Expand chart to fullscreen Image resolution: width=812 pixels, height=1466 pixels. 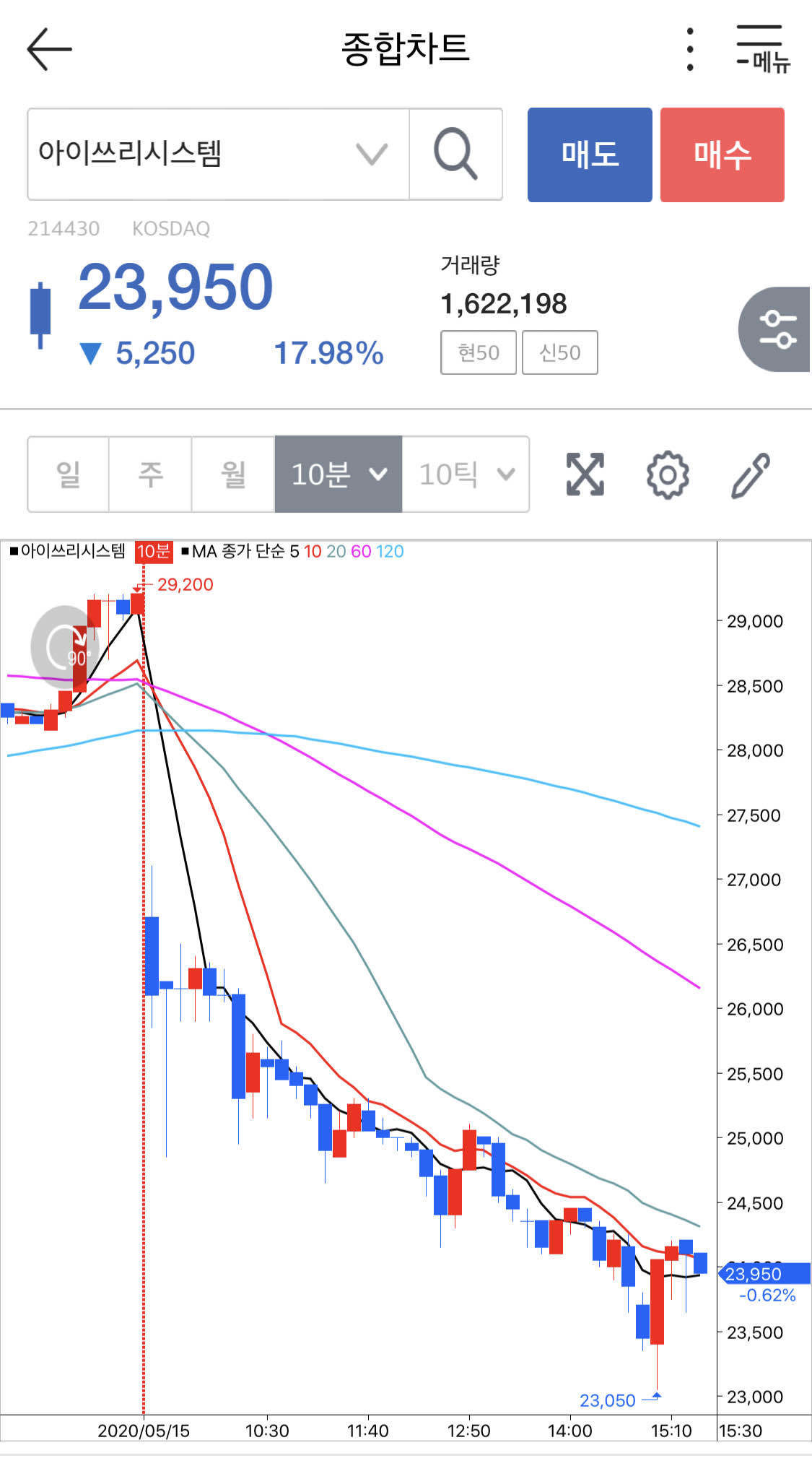(x=585, y=474)
